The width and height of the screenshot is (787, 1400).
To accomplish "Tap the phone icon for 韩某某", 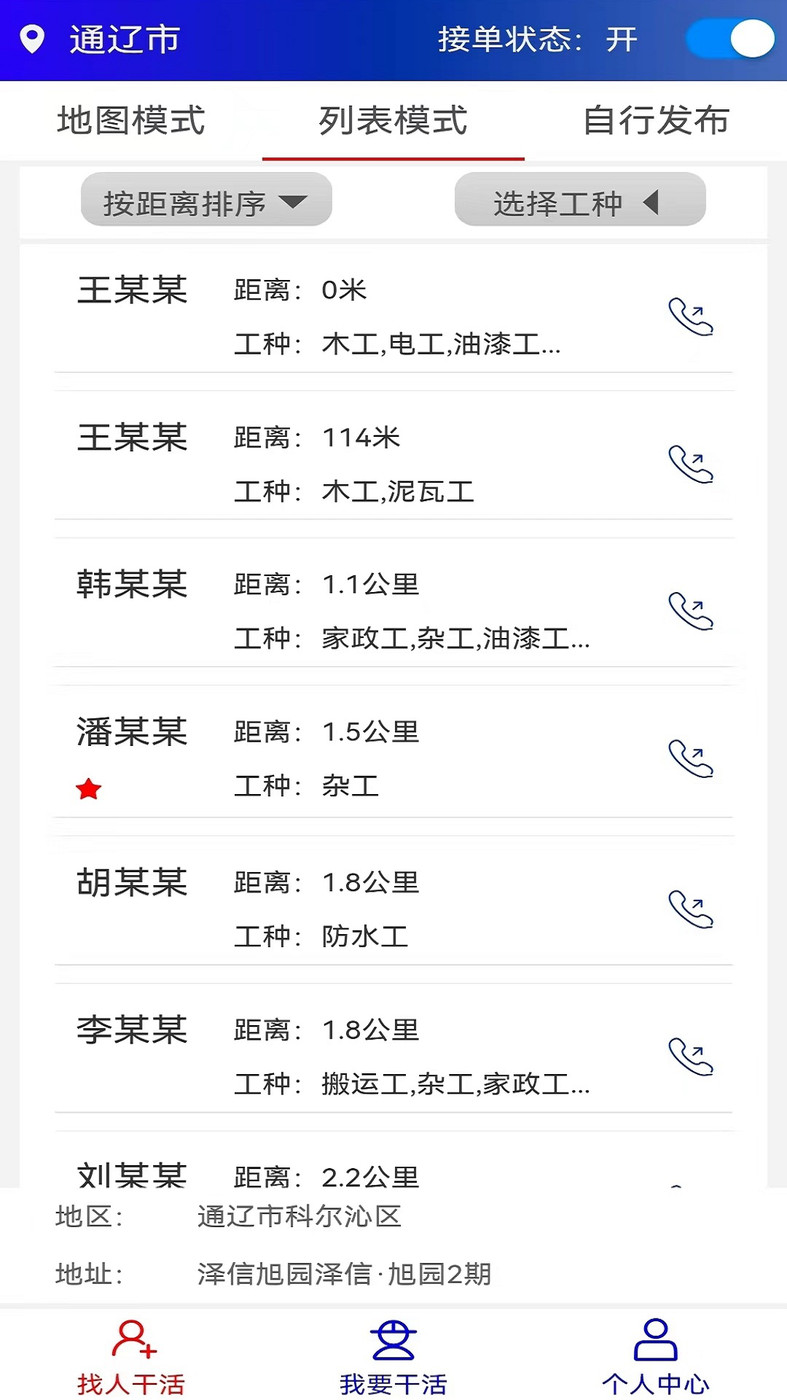I will pyautogui.click(x=689, y=611).
